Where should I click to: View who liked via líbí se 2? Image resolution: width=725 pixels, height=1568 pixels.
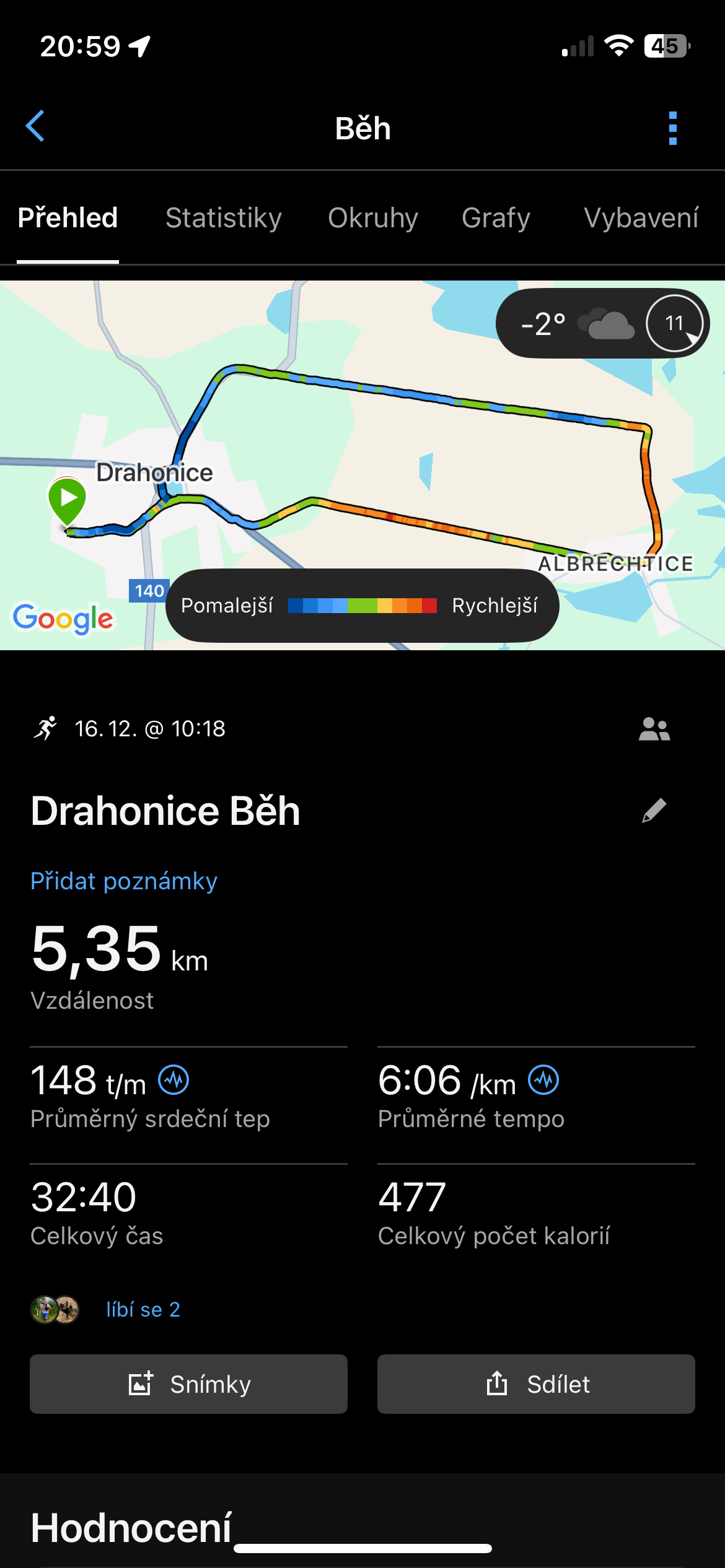pyautogui.click(x=143, y=1309)
